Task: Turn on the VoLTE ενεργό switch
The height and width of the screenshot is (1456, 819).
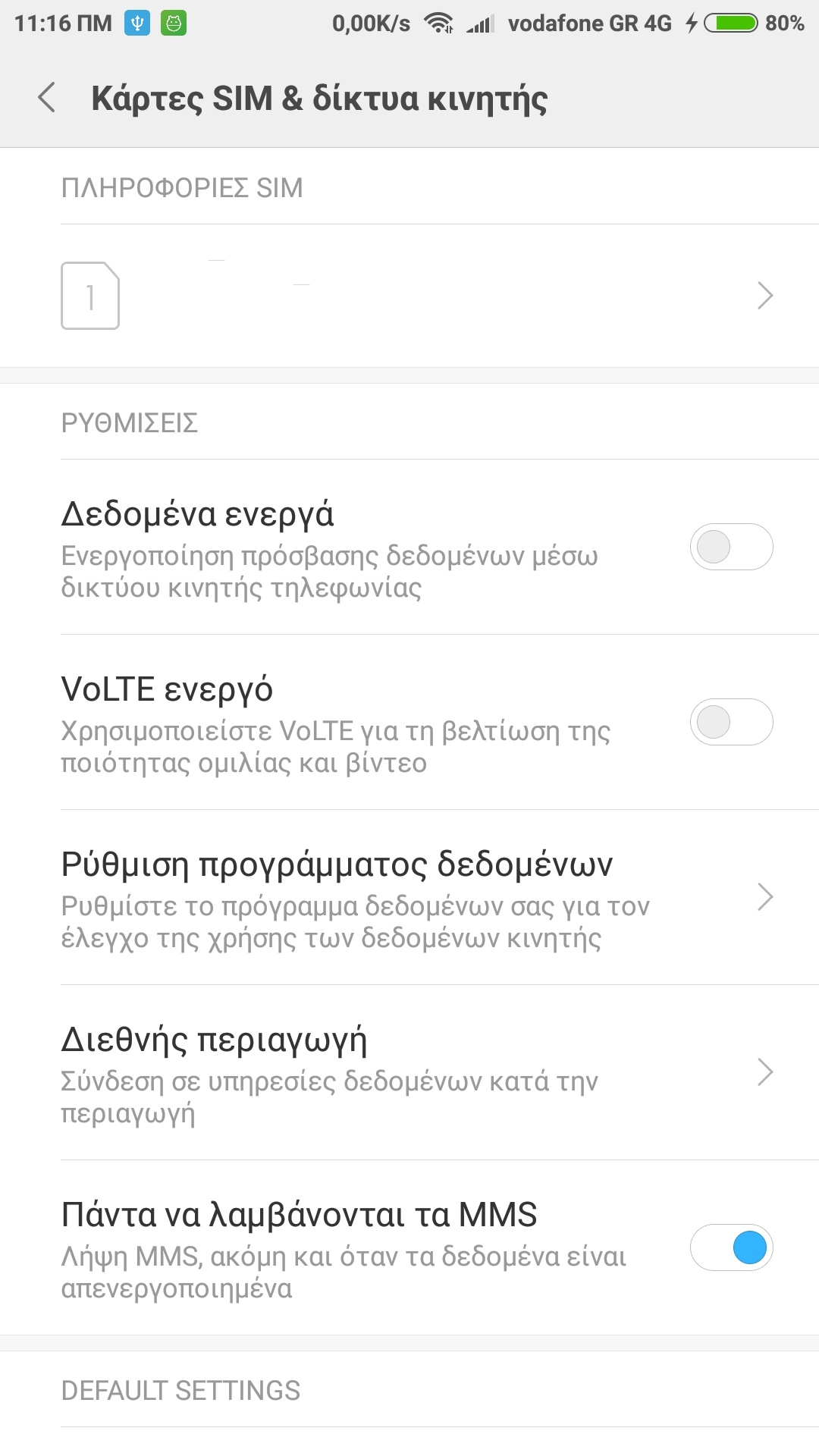Action: coord(731,722)
